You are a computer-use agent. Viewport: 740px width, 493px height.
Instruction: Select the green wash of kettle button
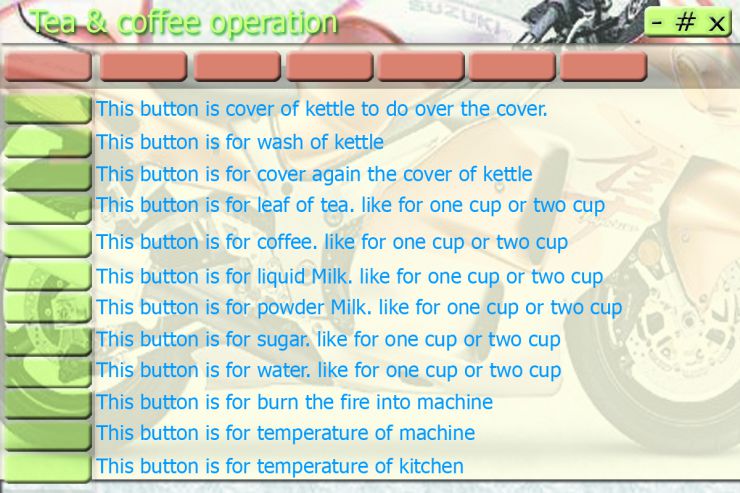[47, 142]
